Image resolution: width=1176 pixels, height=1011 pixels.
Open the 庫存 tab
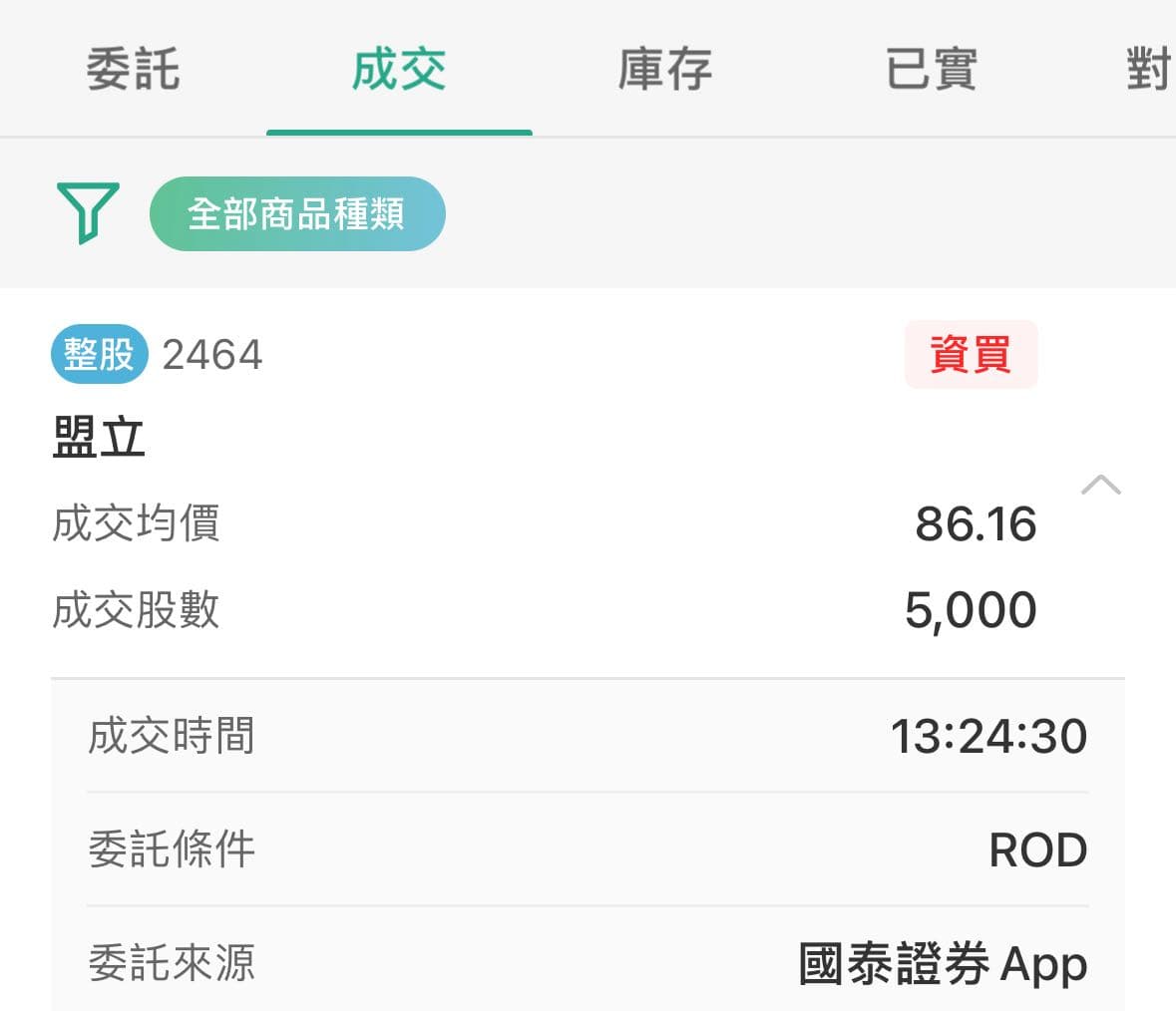pyautogui.click(x=664, y=70)
